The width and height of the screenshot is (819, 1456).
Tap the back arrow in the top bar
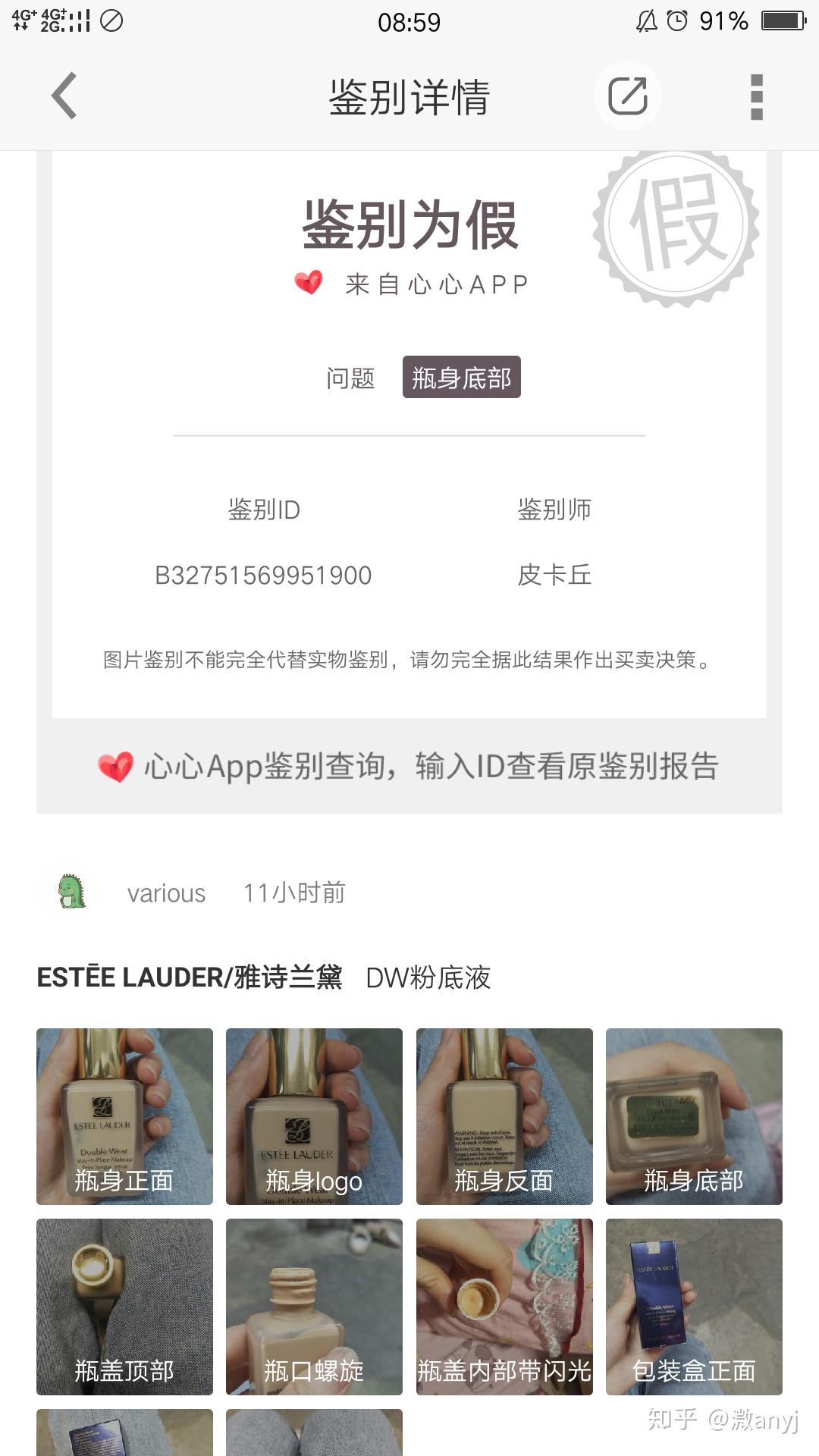point(64,97)
